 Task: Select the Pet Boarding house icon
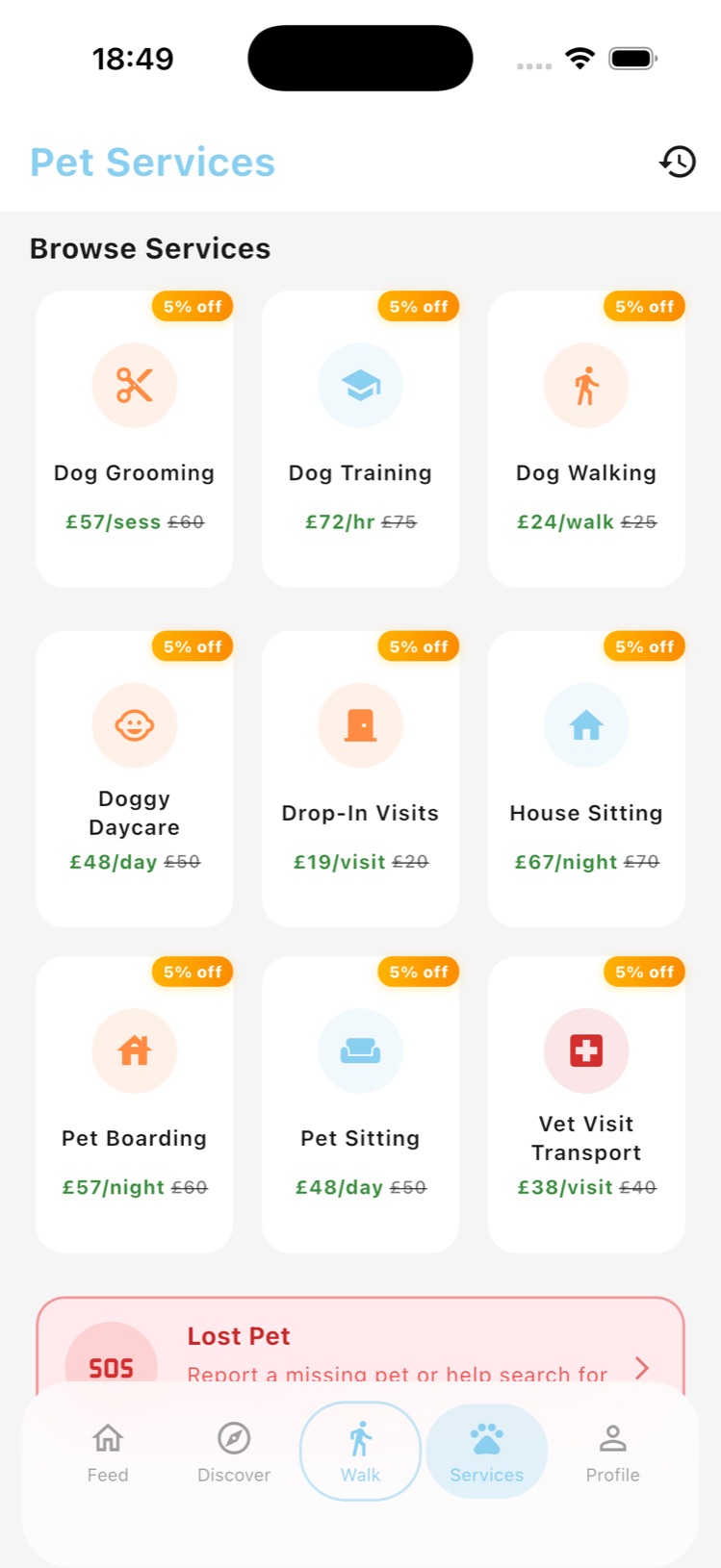134,1050
